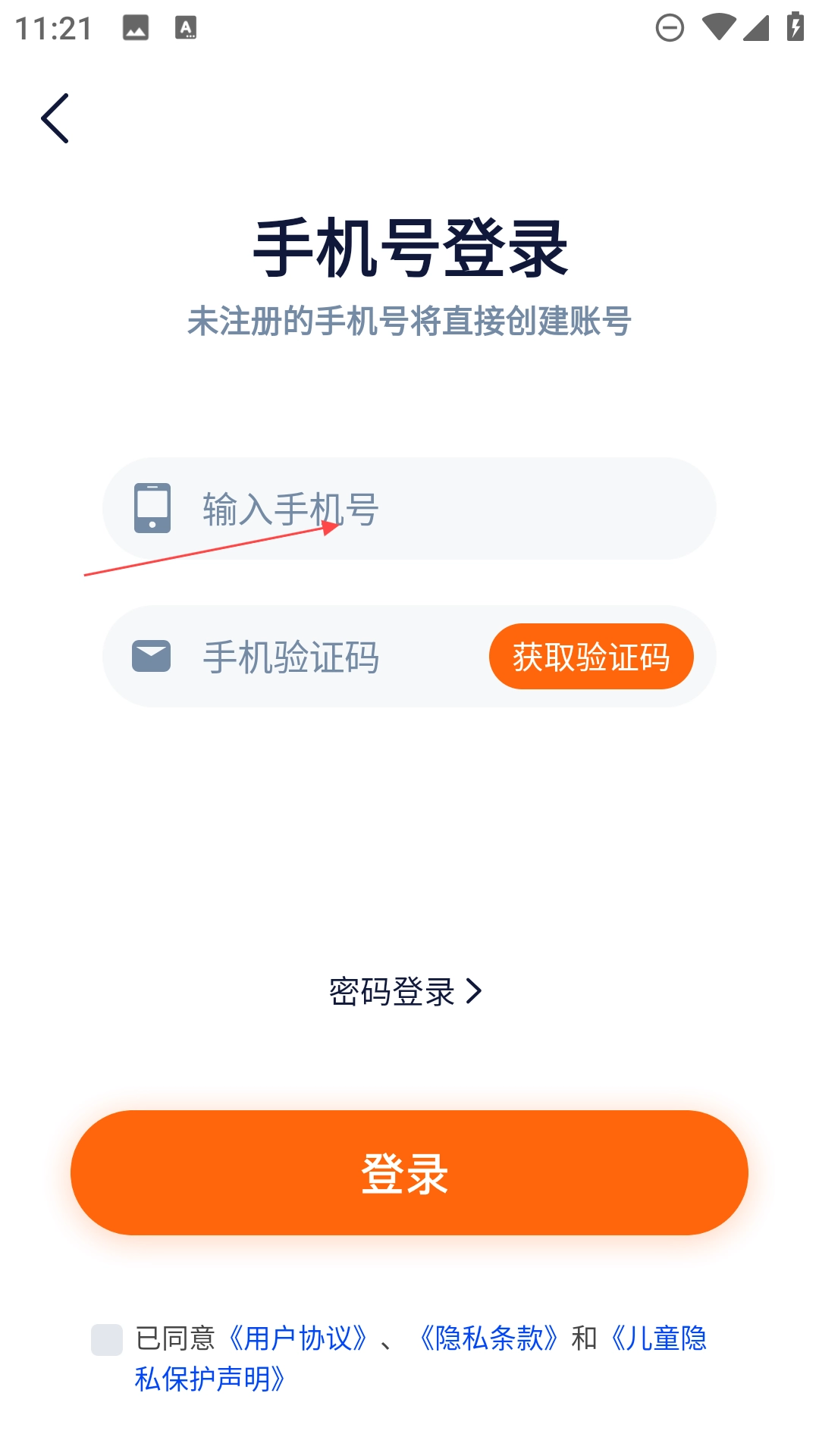819x1456 pixels.
Task: Go back using the top-left arrow
Action: [55, 118]
